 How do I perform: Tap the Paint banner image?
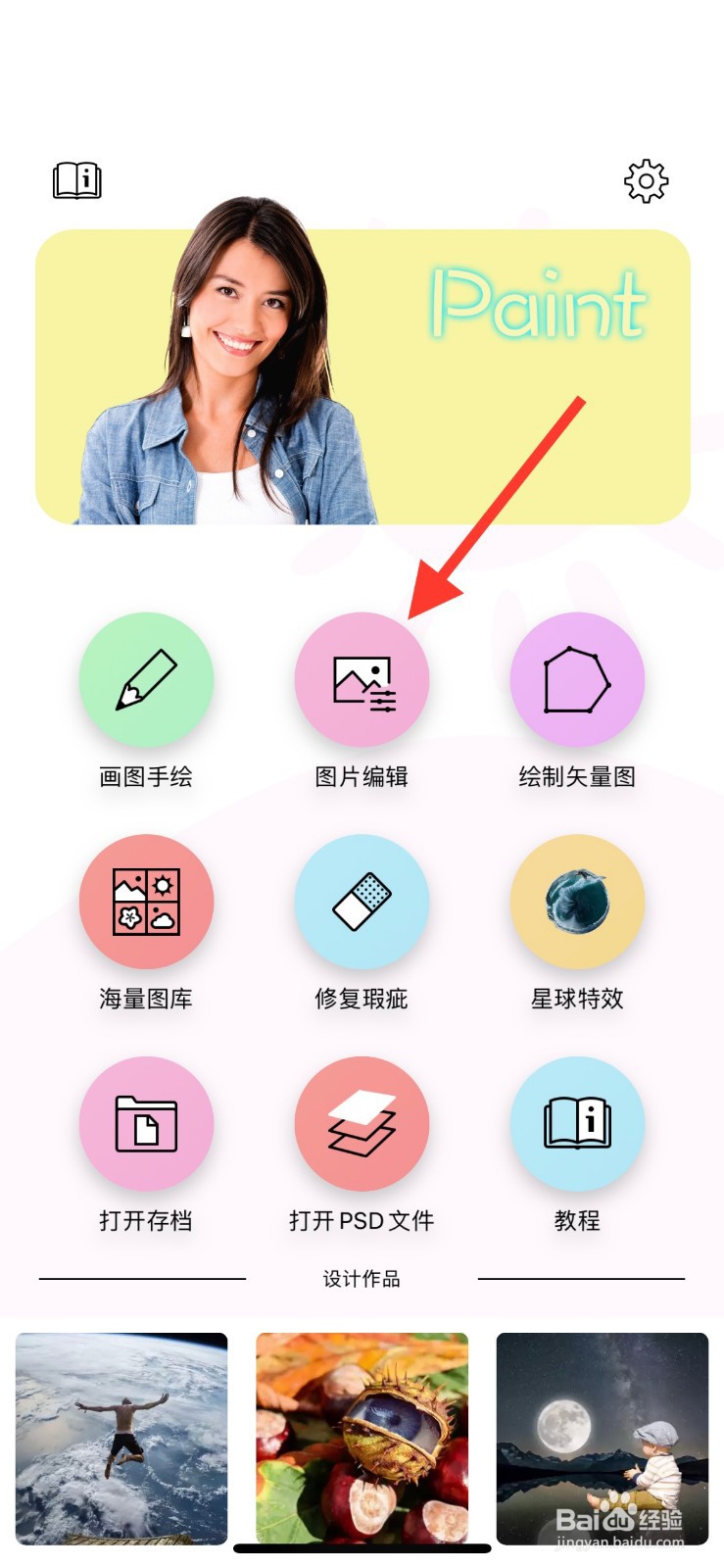(362, 375)
